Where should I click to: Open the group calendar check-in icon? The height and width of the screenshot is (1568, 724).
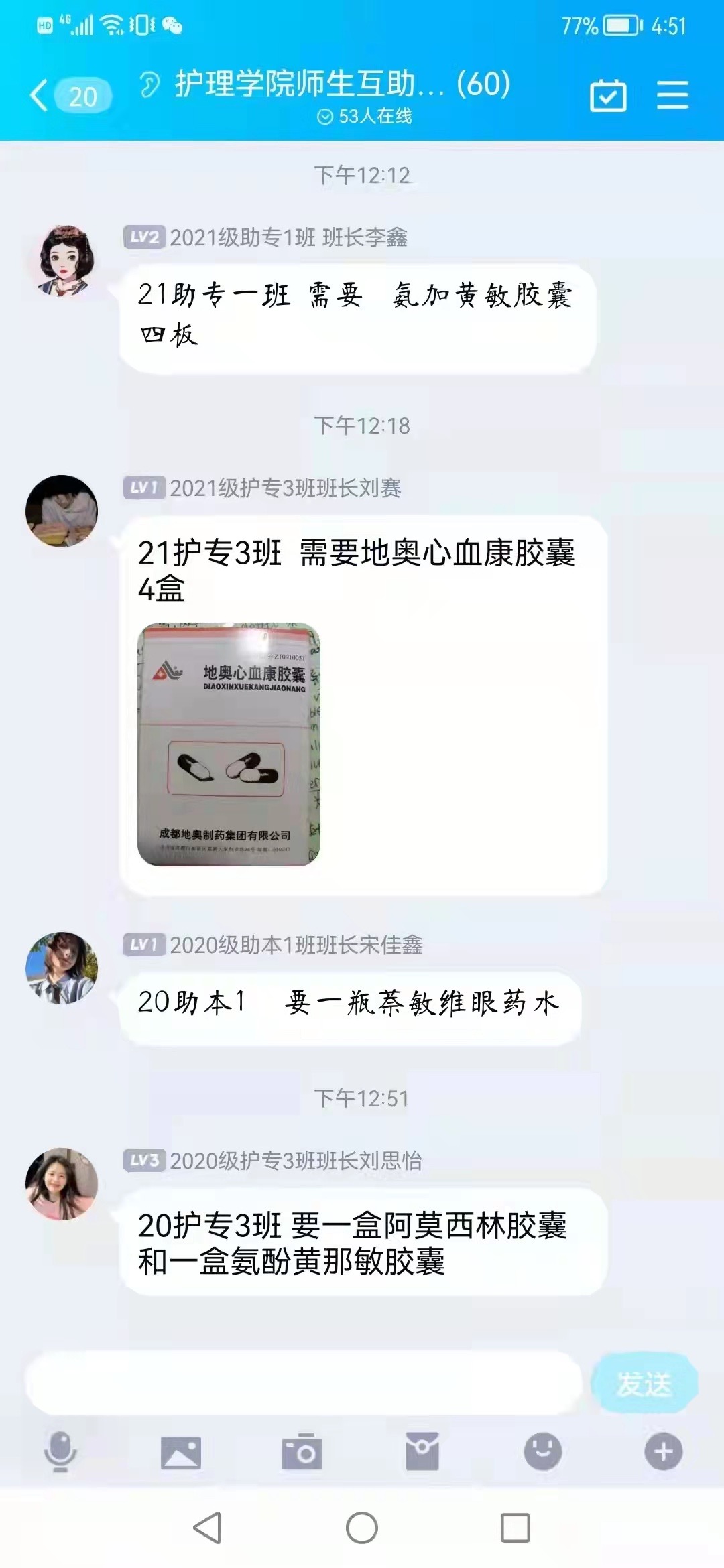tap(608, 95)
